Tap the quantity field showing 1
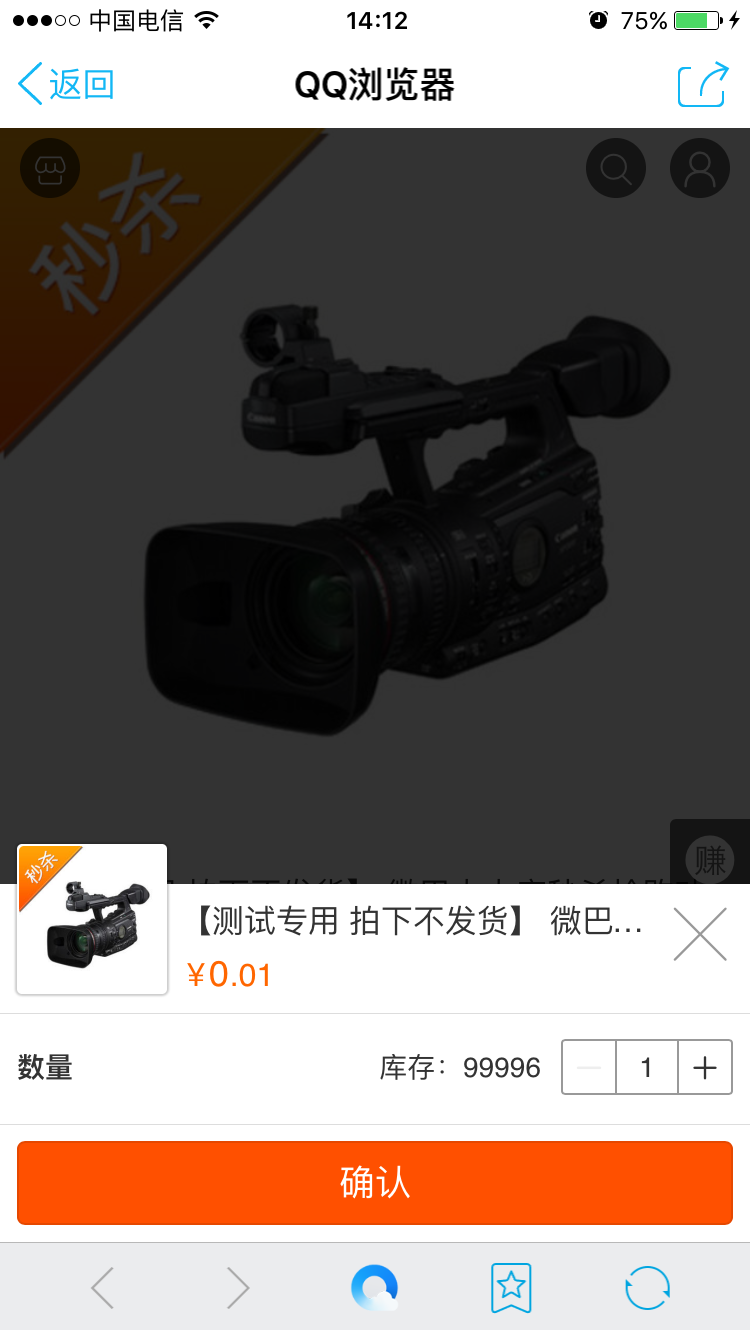 [646, 1067]
